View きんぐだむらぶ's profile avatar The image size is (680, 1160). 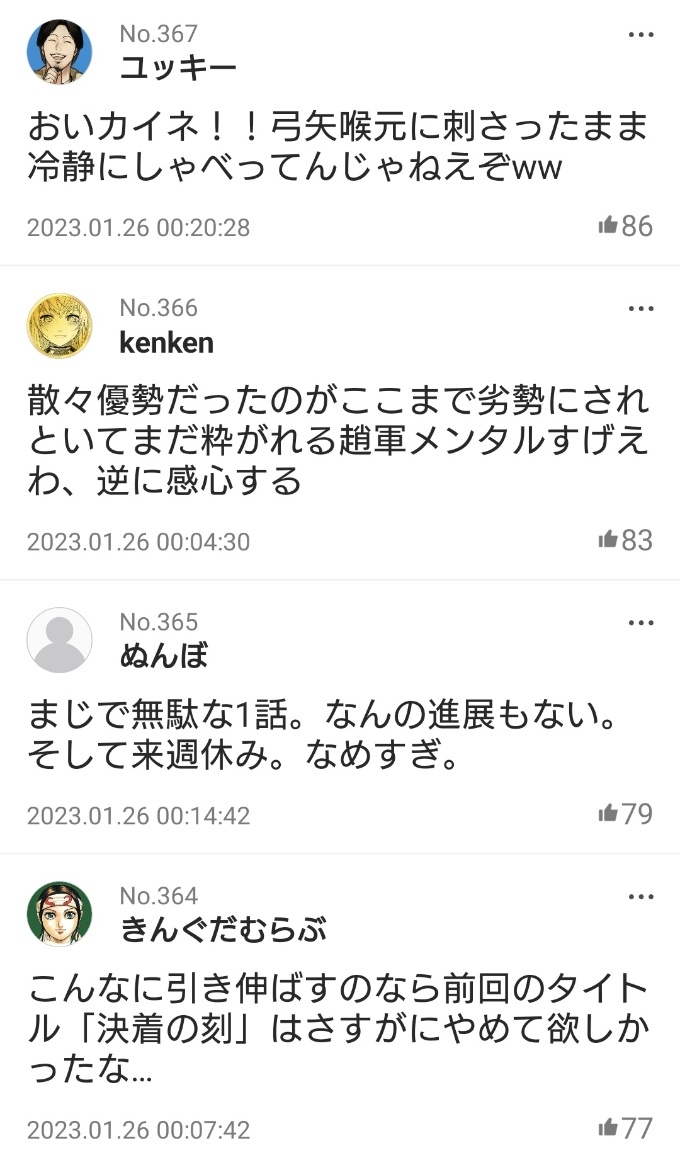(59, 914)
